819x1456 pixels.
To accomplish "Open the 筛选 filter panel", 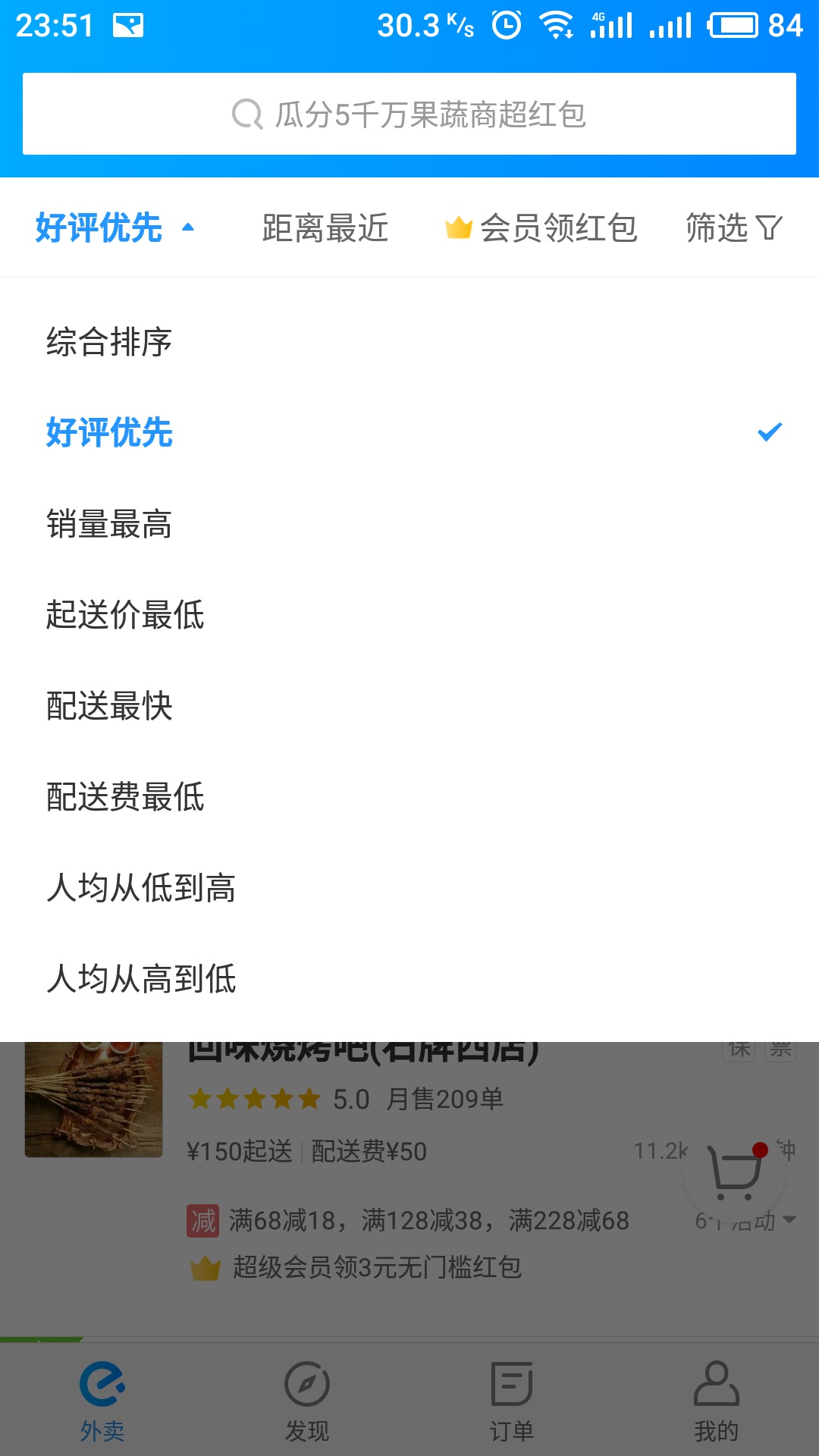I will (x=733, y=227).
